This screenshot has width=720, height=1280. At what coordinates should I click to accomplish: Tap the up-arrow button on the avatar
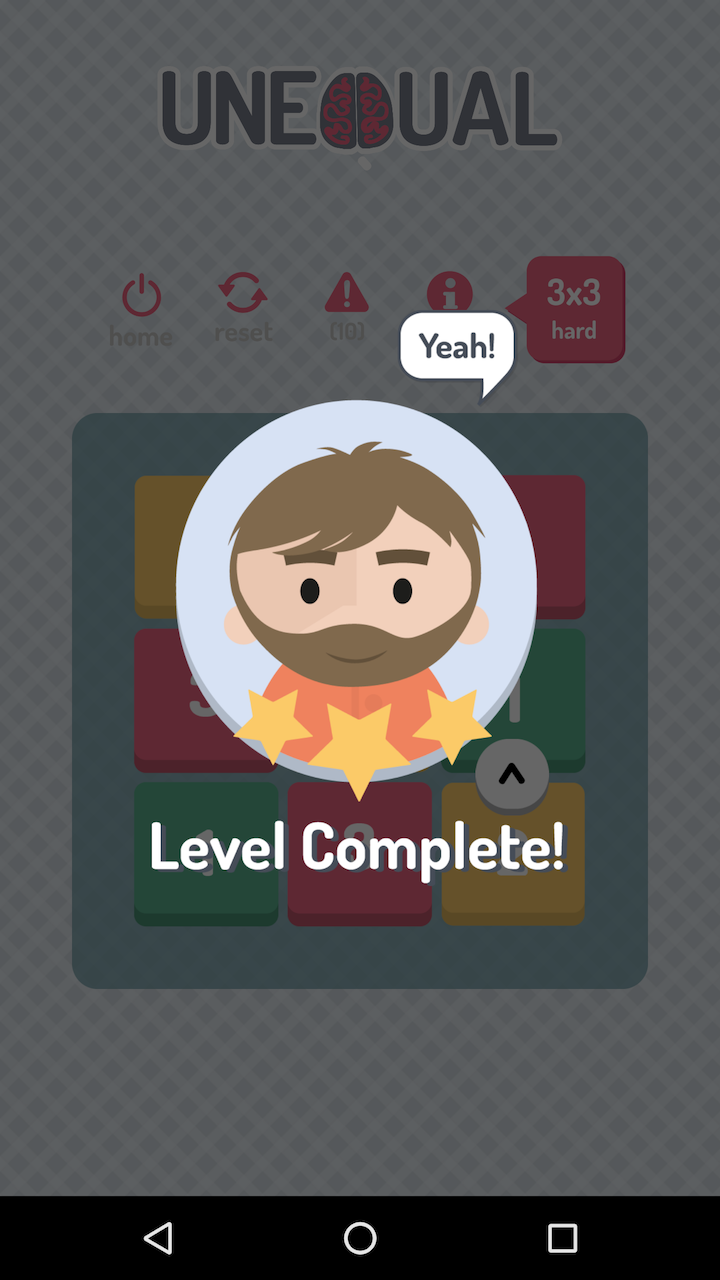pyautogui.click(x=511, y=775)
